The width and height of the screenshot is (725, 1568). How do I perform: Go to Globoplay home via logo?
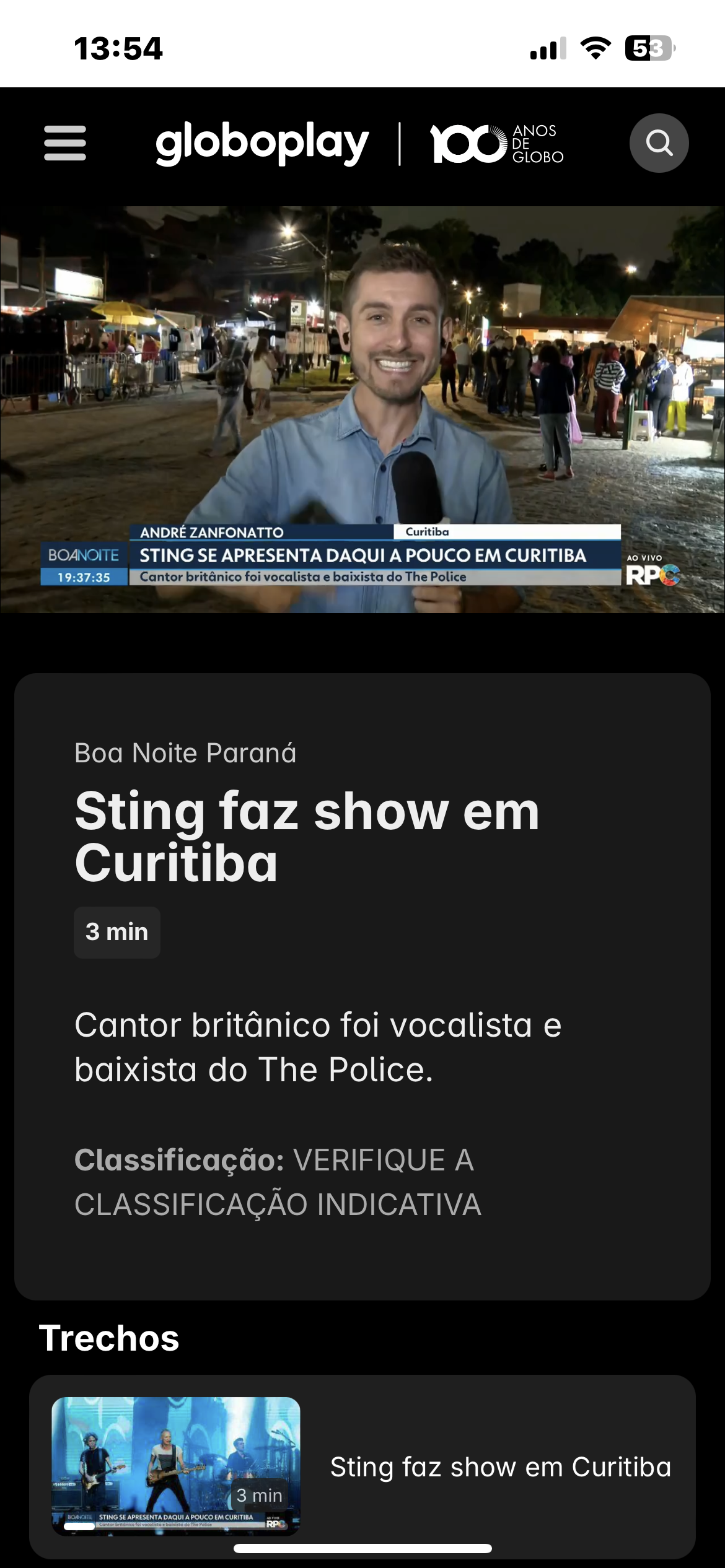click(262, 144)
